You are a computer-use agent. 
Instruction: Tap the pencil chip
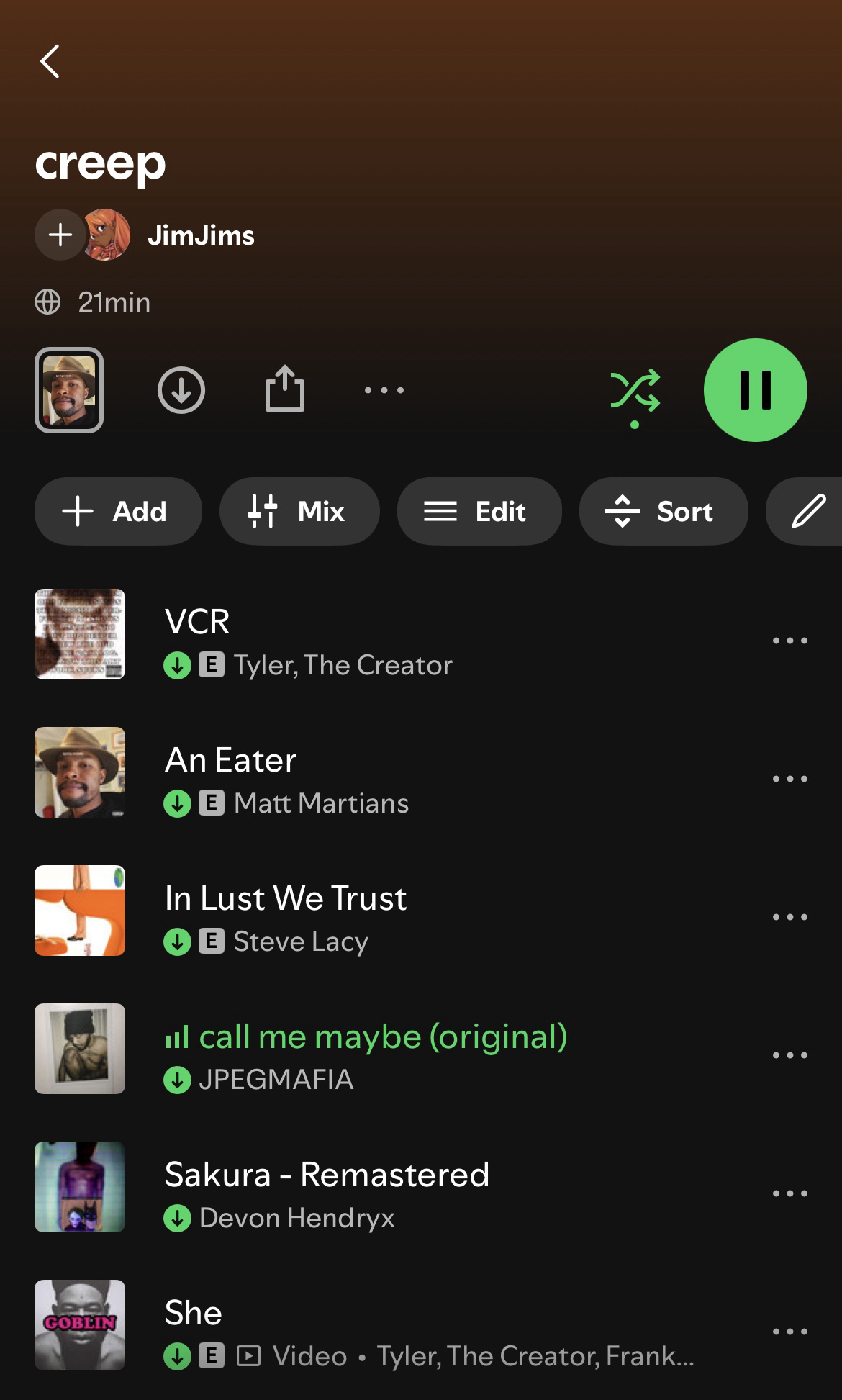(807, 511)
